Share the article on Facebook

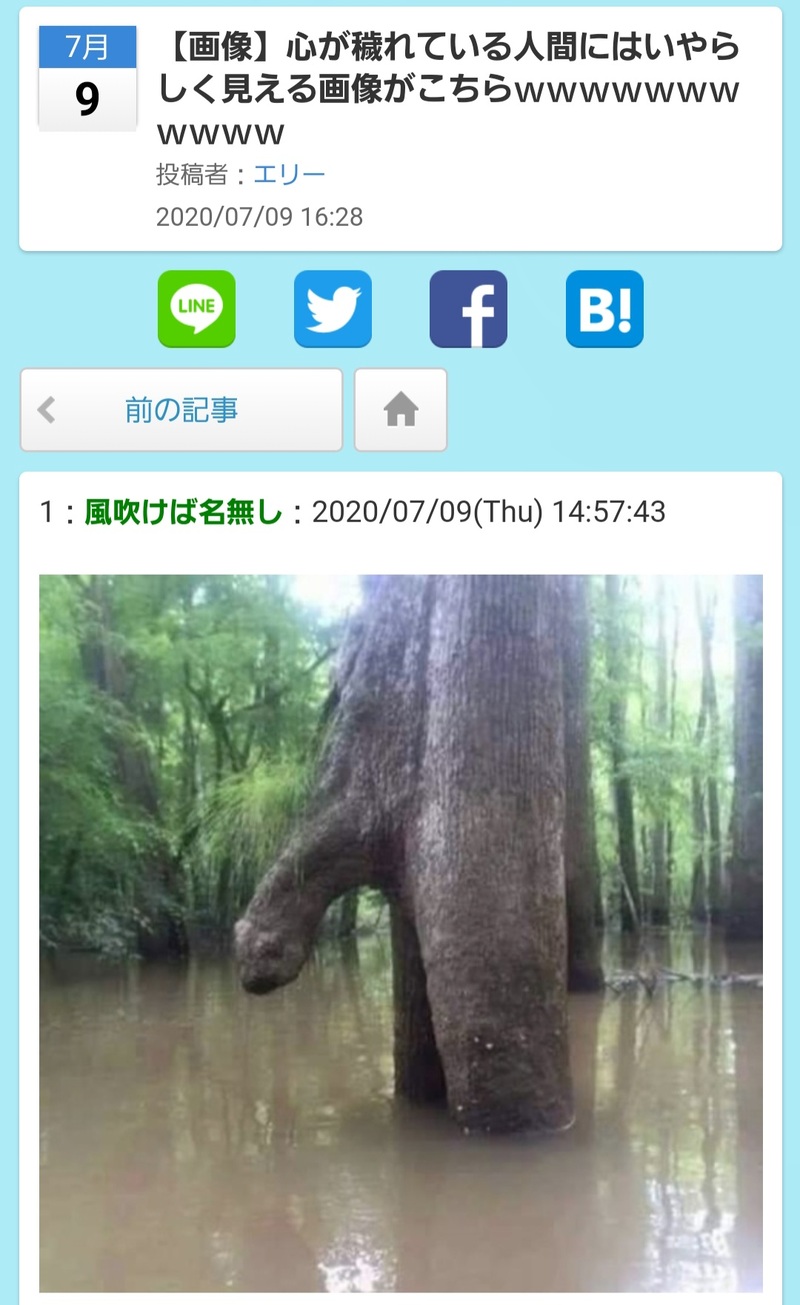coord(468,309)
